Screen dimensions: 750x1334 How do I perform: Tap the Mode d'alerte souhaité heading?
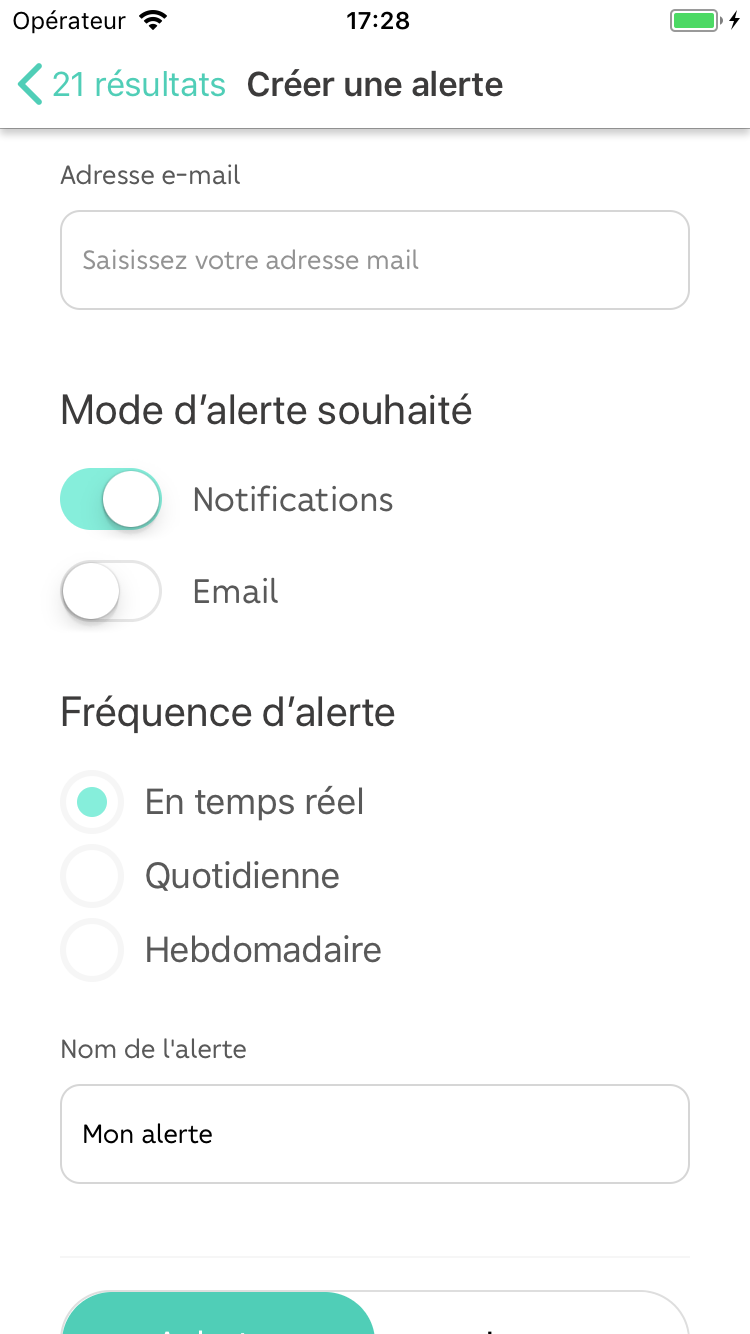pyautogui.click(x=266, y=410)
